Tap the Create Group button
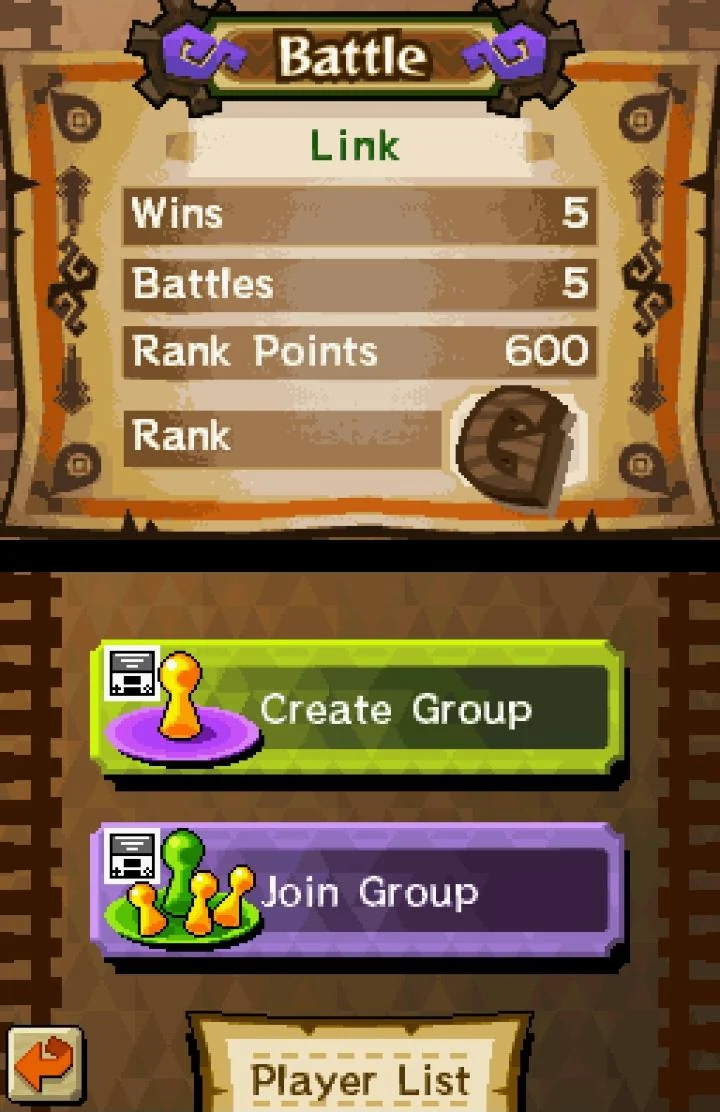 tap(360, 710)
